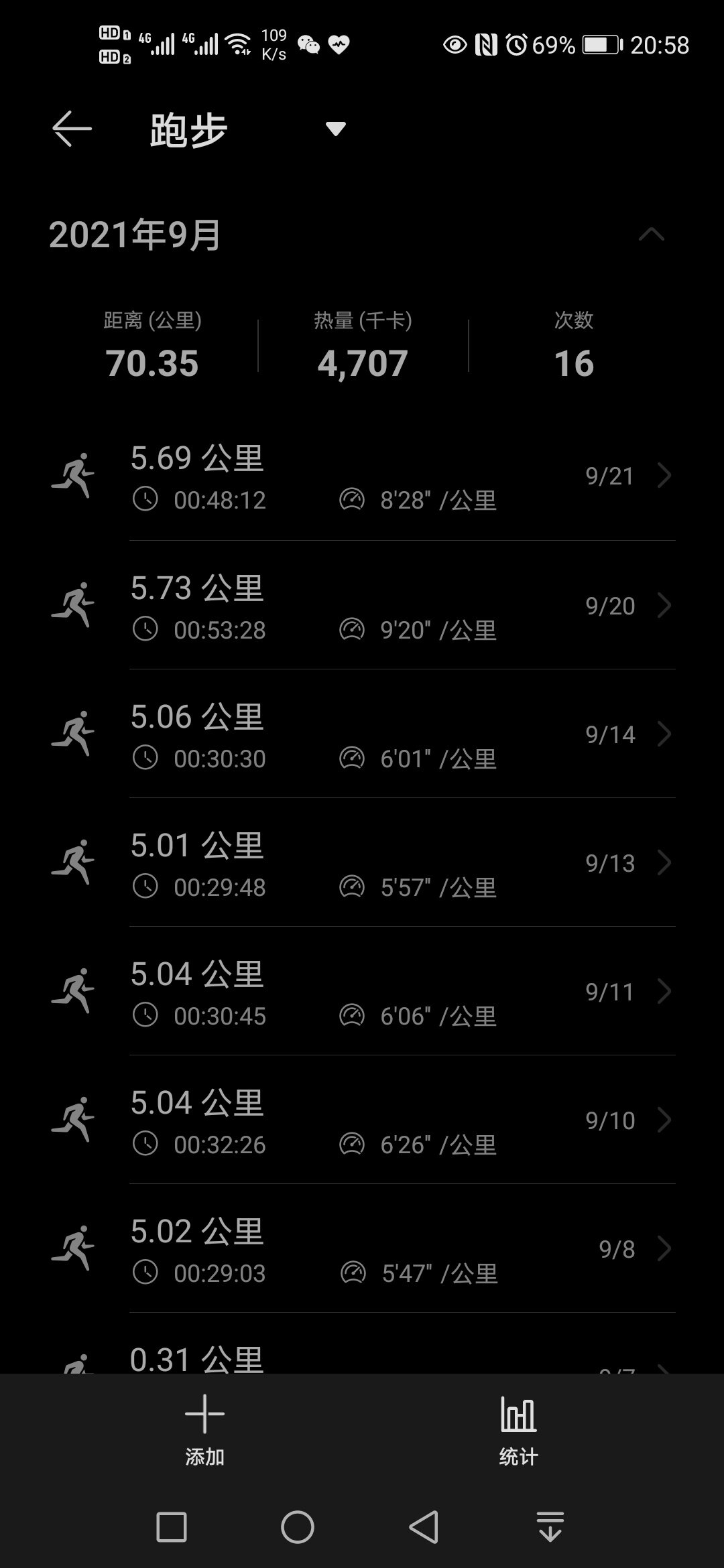Open the 9/20 run of 5.73 公里

(401, 606)
